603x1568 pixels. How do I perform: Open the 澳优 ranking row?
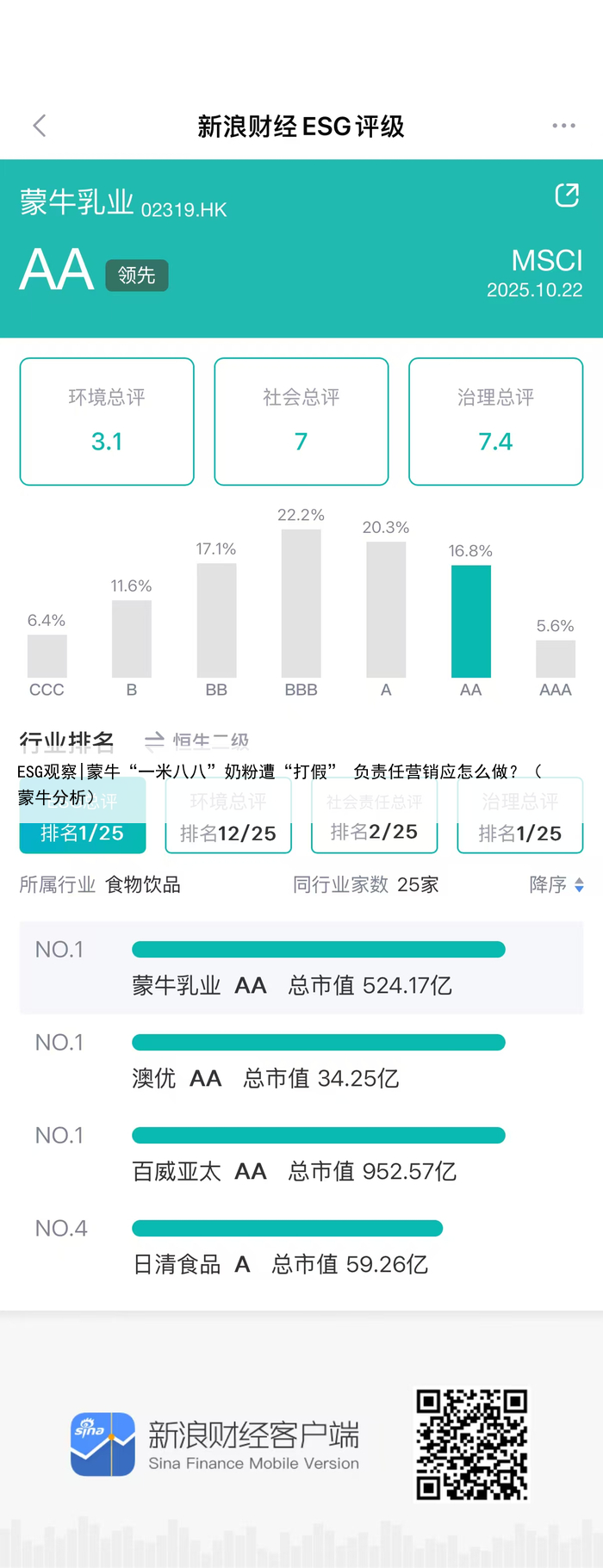tap(301, 1061)
